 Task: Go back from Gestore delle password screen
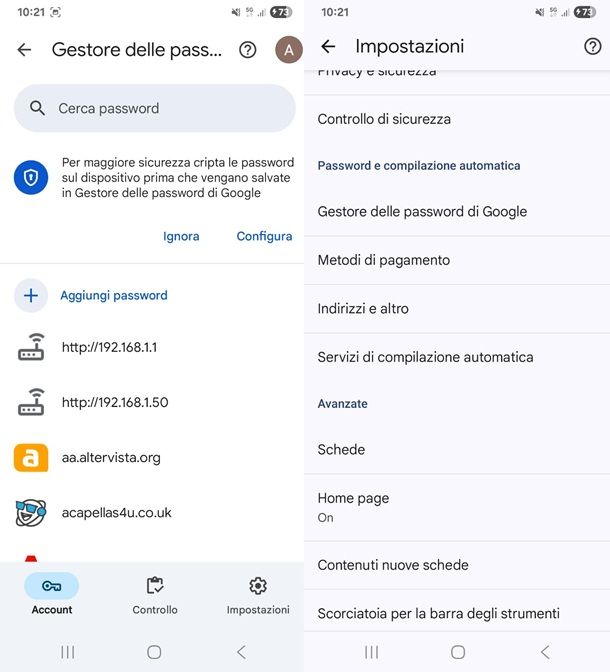[24, 50]
